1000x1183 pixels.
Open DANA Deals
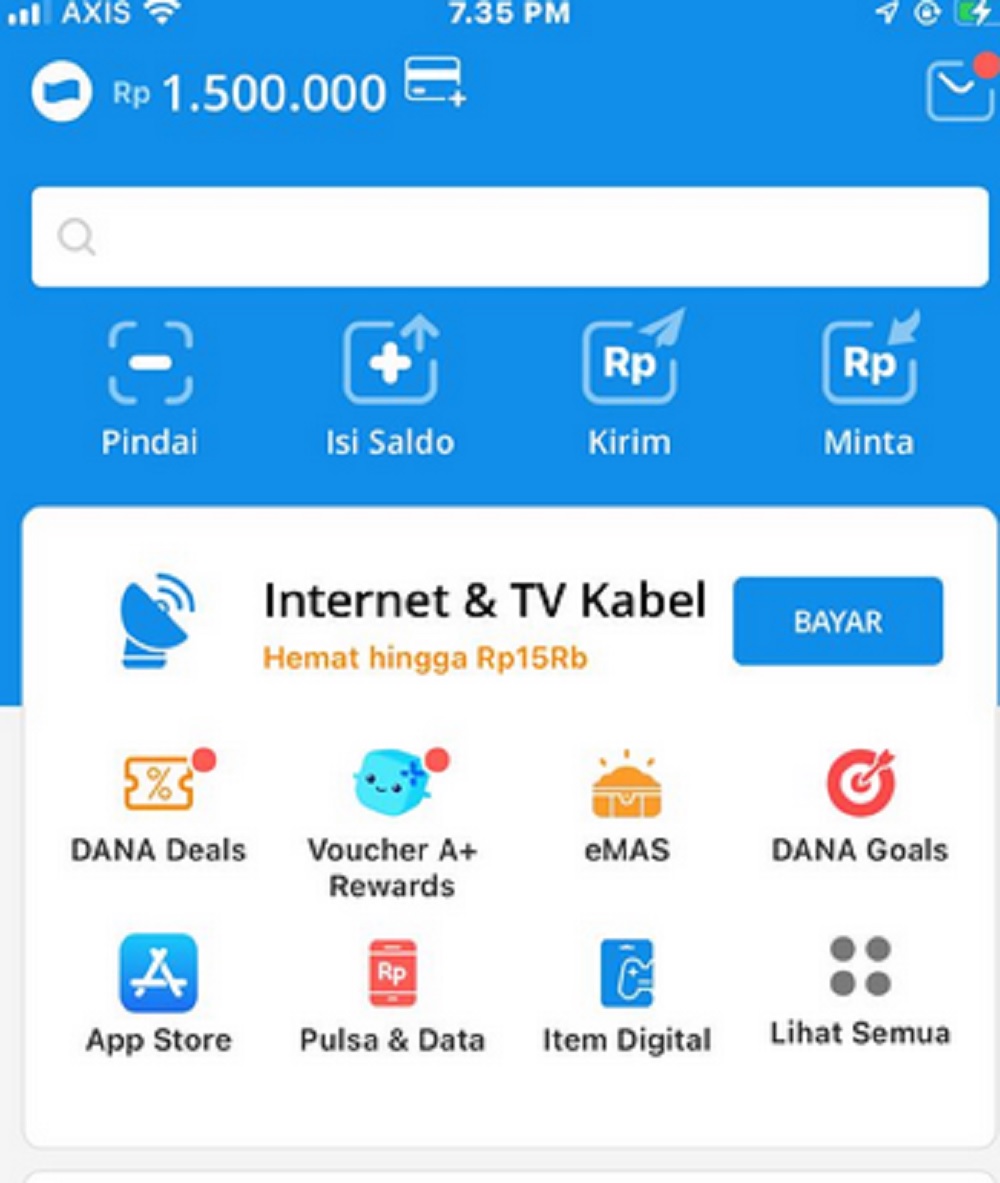[158, 790]
